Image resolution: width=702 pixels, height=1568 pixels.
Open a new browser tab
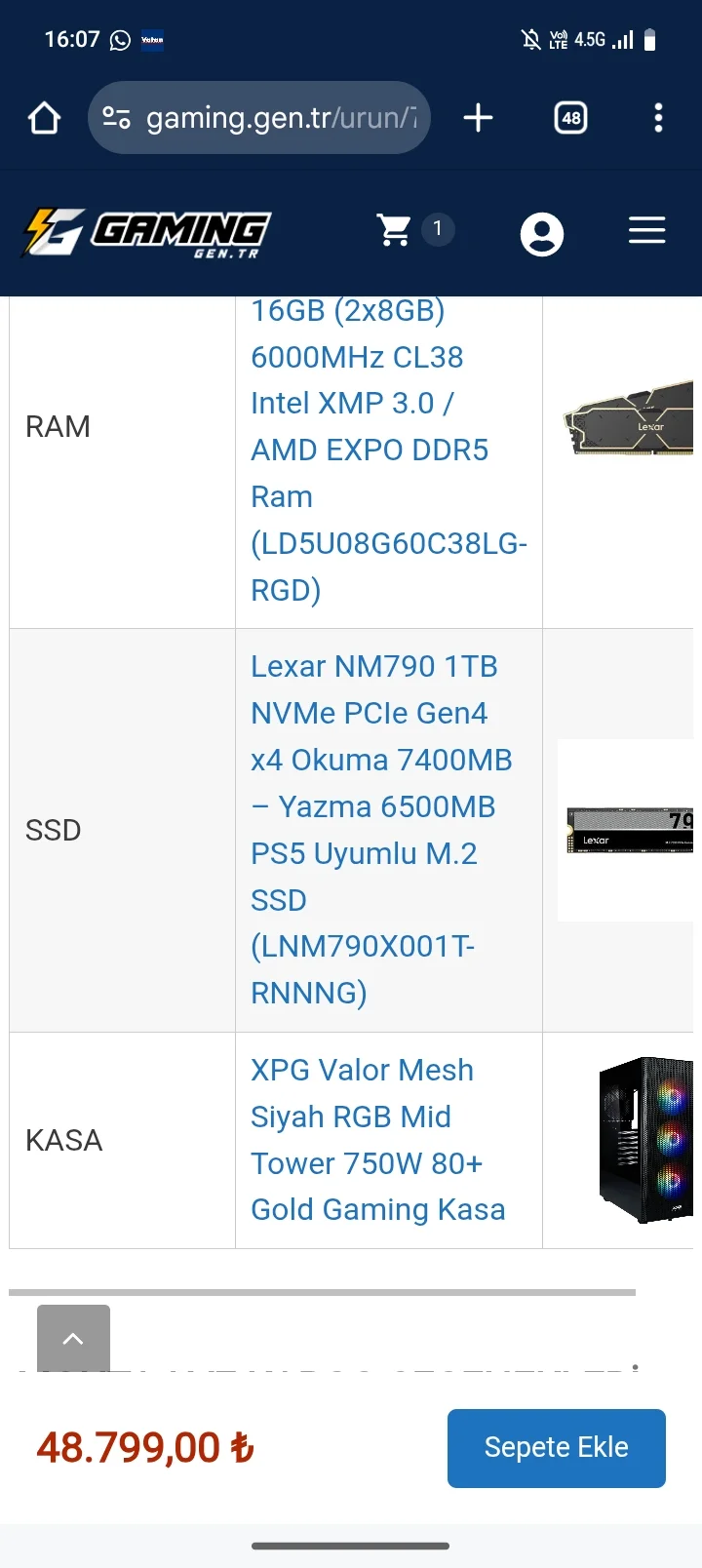click(x=478, y=118)
